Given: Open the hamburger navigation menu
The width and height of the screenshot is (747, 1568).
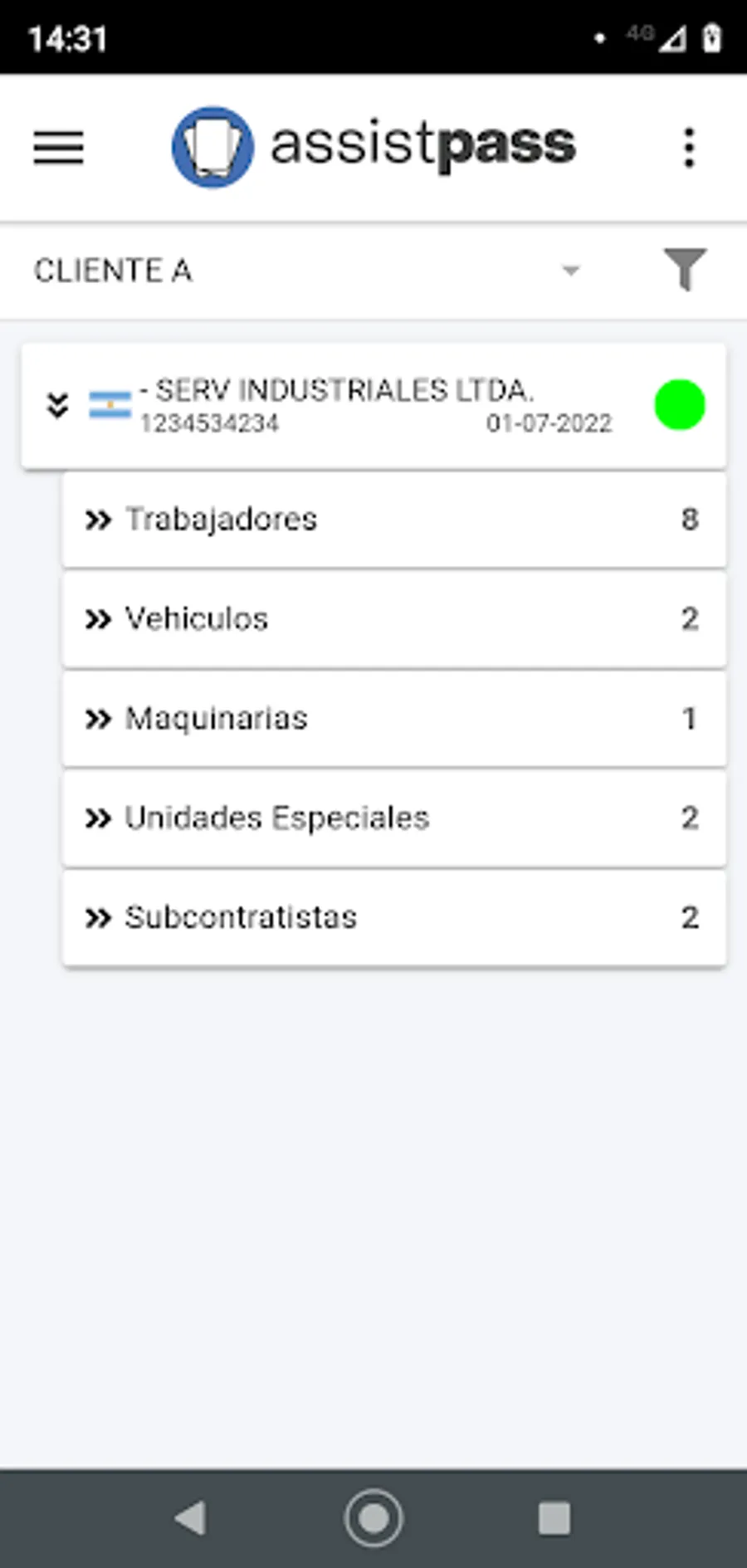Looking at the screenshot, I should [58, 148].
